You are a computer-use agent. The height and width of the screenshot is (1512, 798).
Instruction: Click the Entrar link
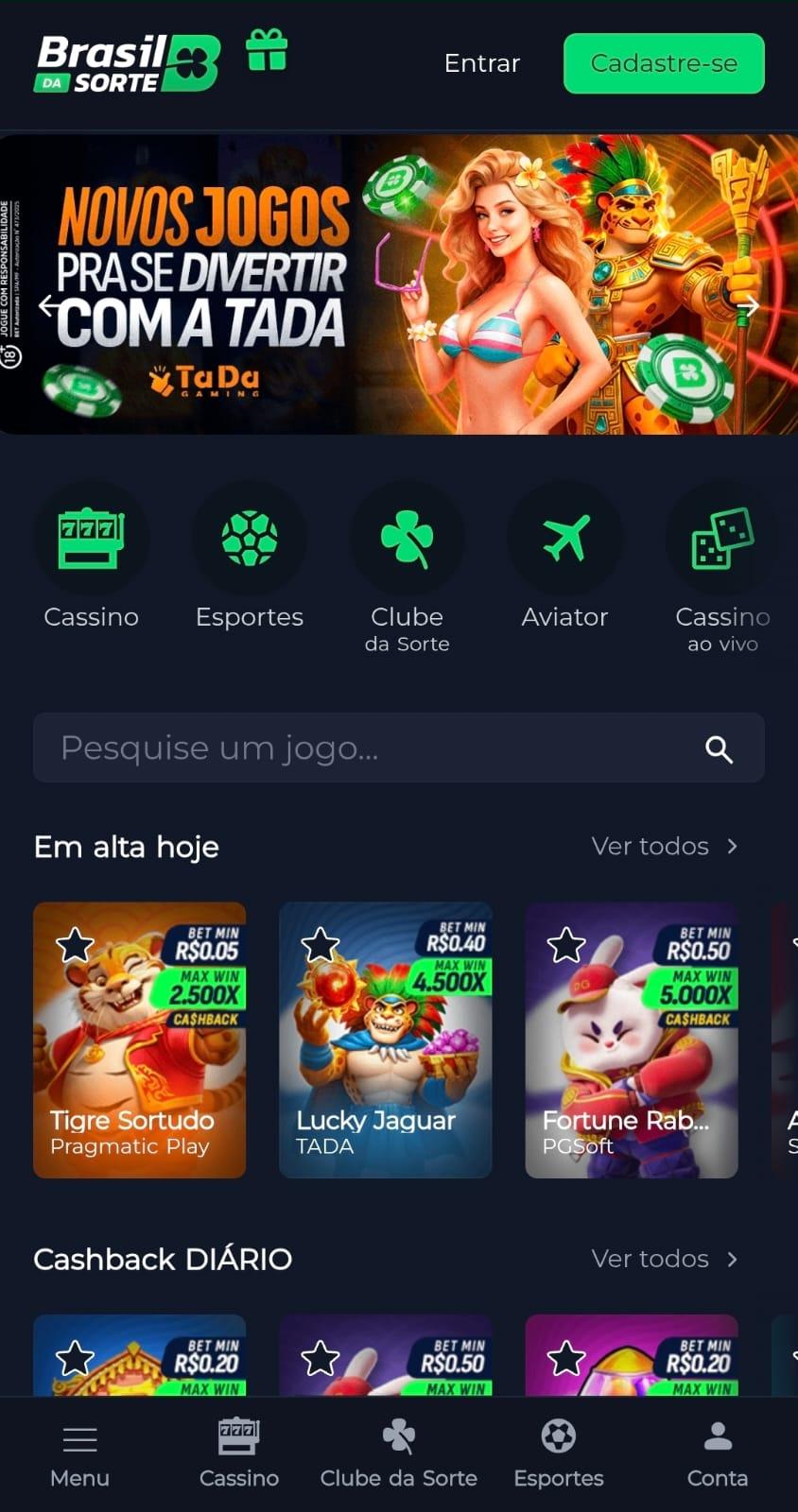pos(481,62)
